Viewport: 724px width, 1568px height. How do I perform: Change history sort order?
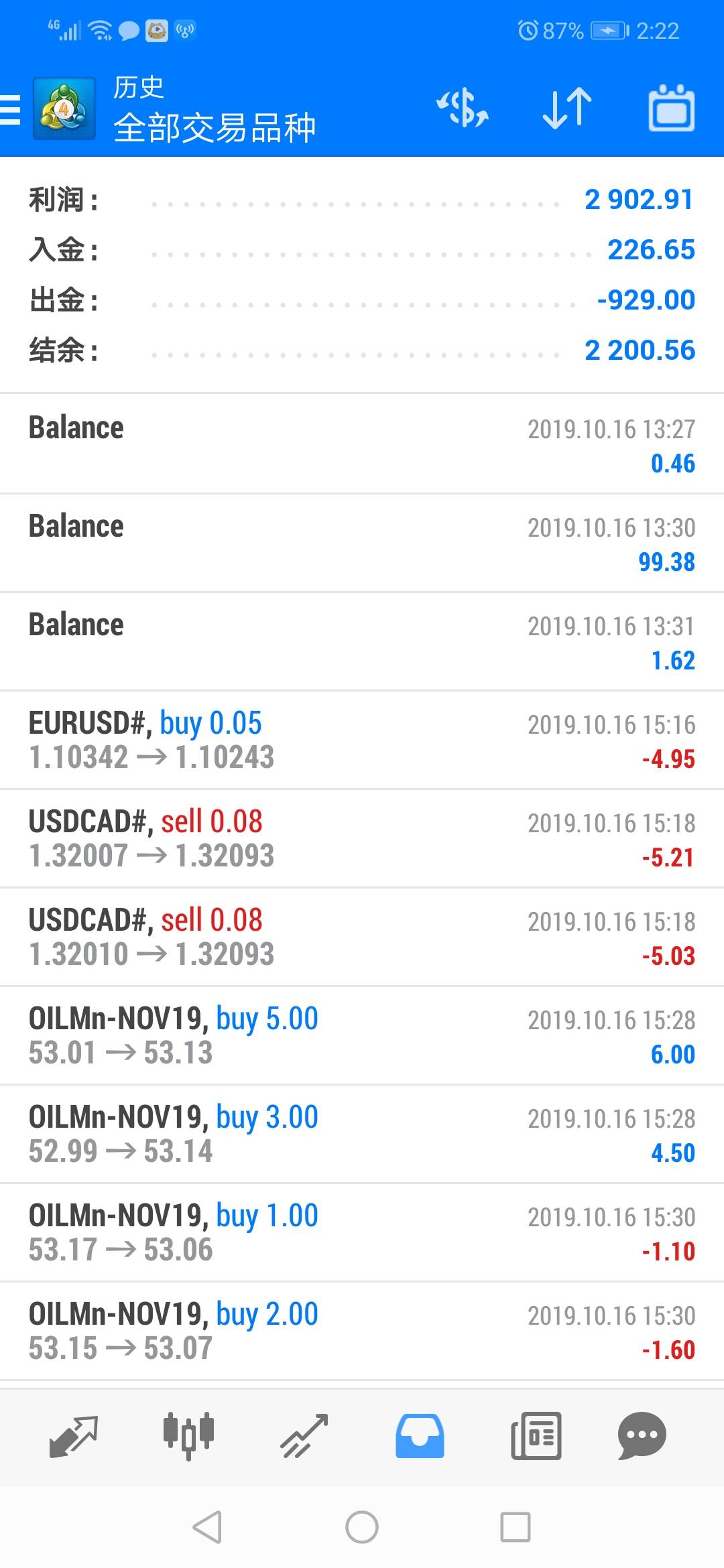click(x=566, y=109)
